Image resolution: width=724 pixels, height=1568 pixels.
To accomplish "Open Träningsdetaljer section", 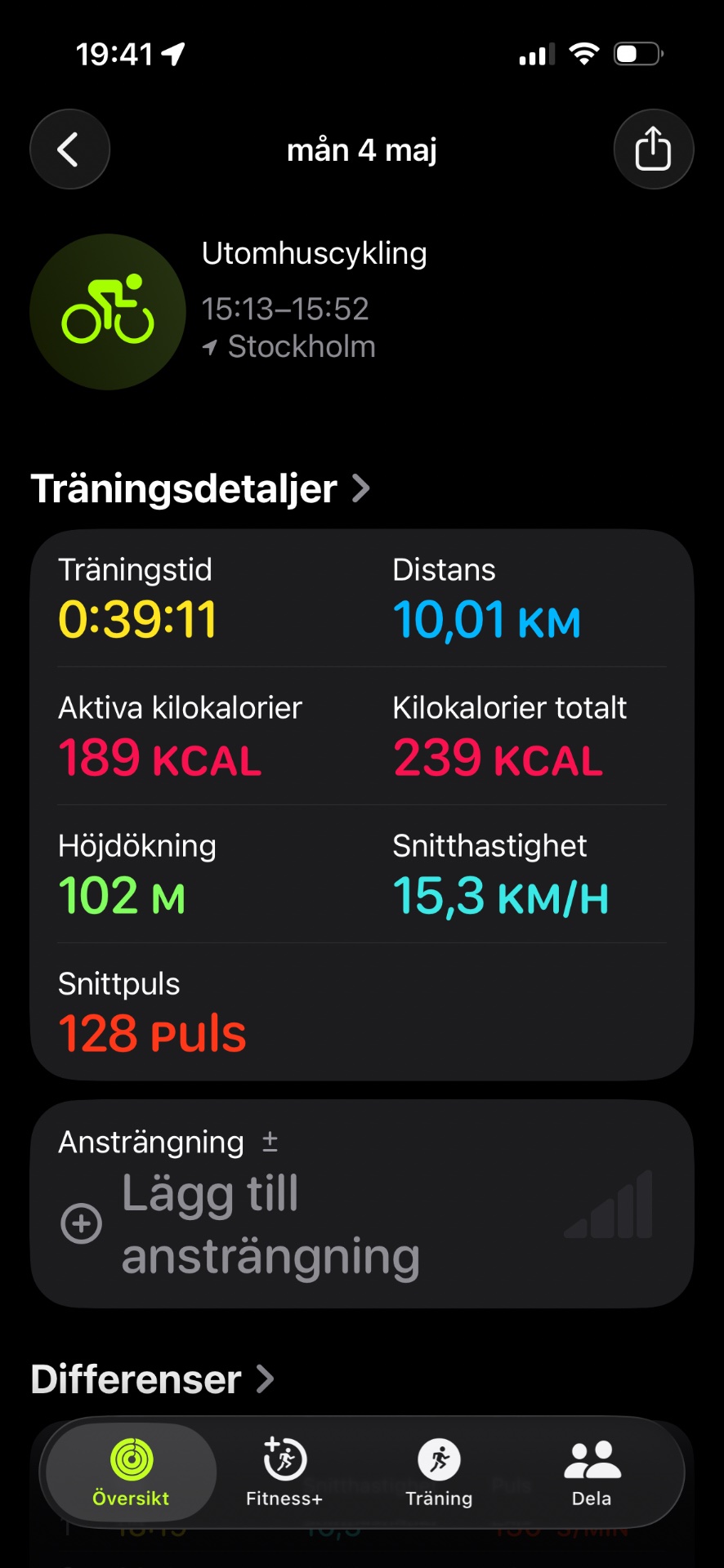I will tap(200, 488).
